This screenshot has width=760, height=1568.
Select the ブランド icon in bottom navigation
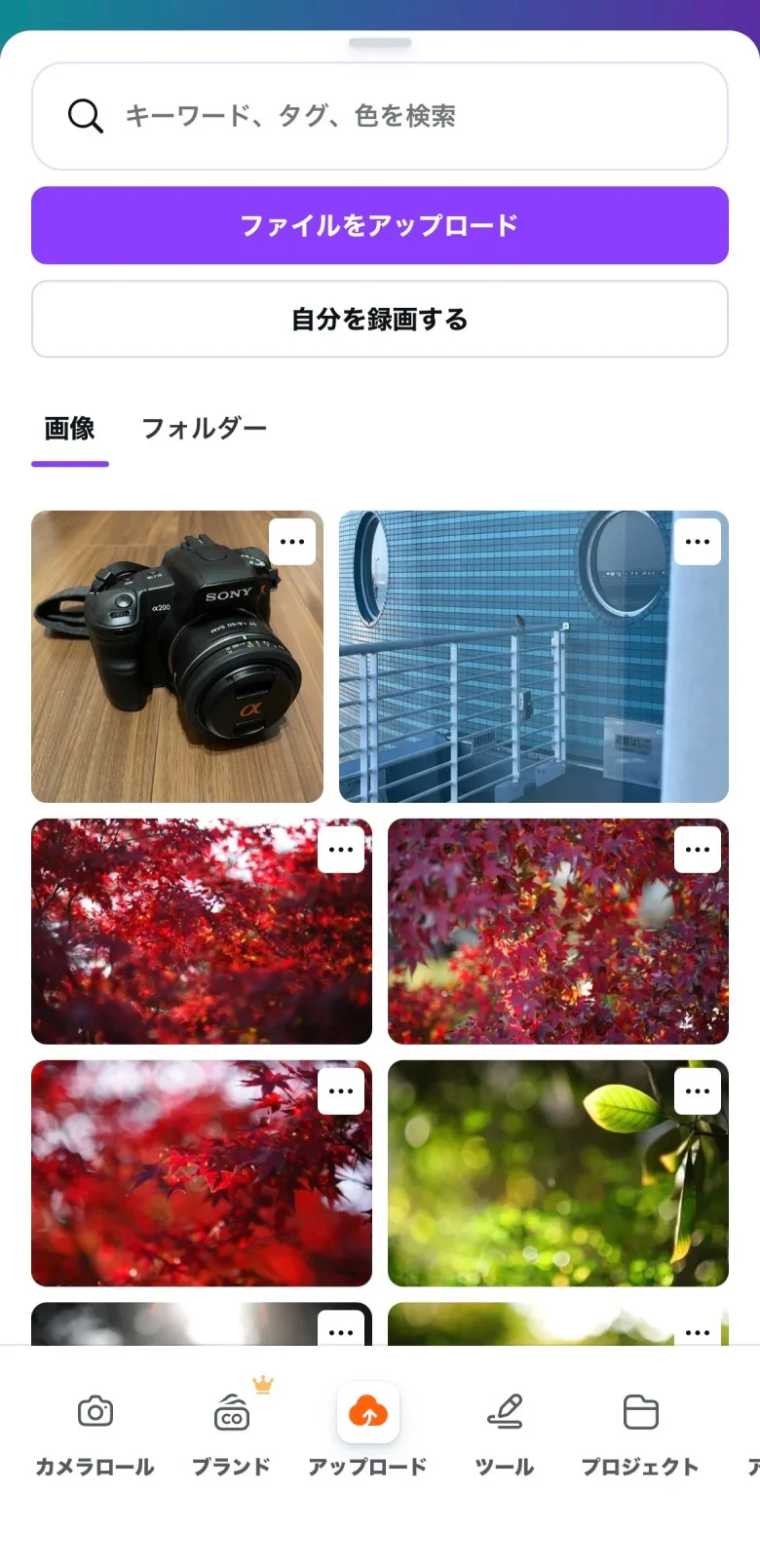[230, 1410]
